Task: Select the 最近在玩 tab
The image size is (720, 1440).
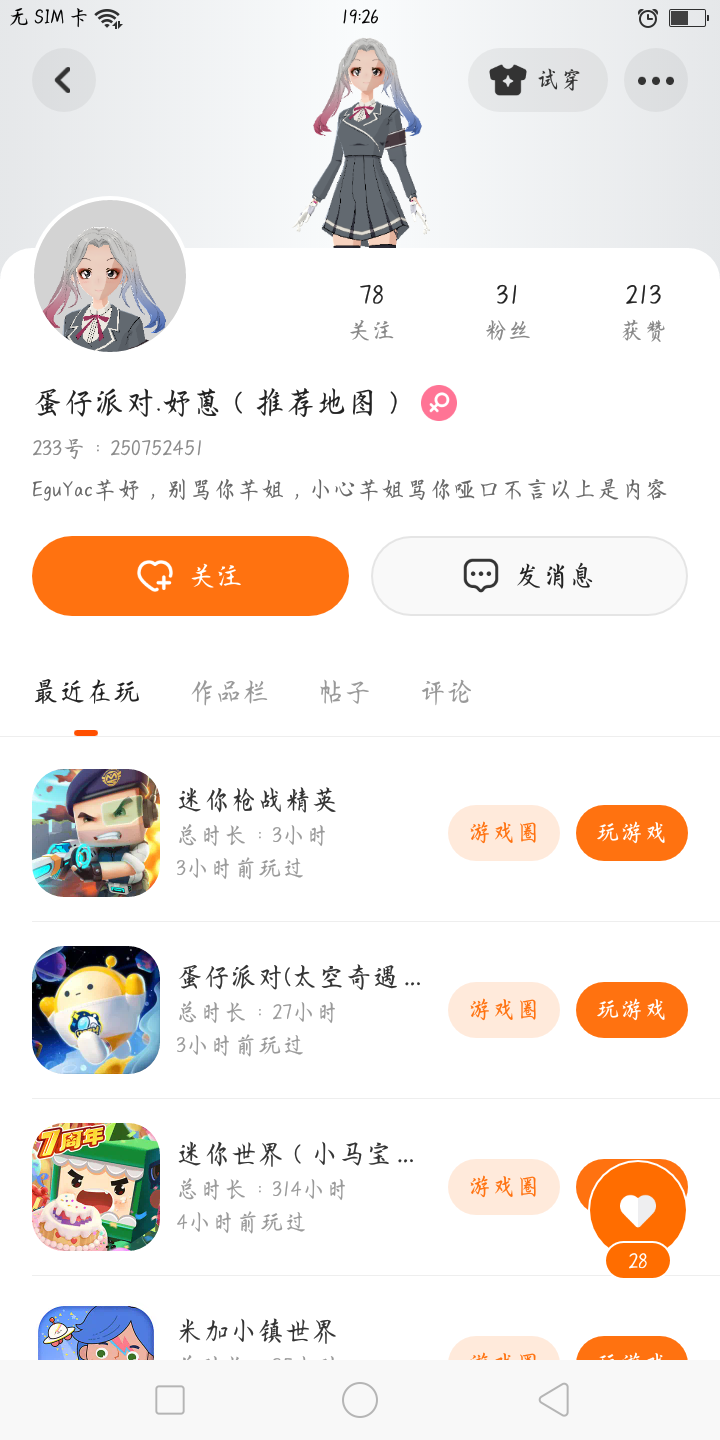Action: 87,692
